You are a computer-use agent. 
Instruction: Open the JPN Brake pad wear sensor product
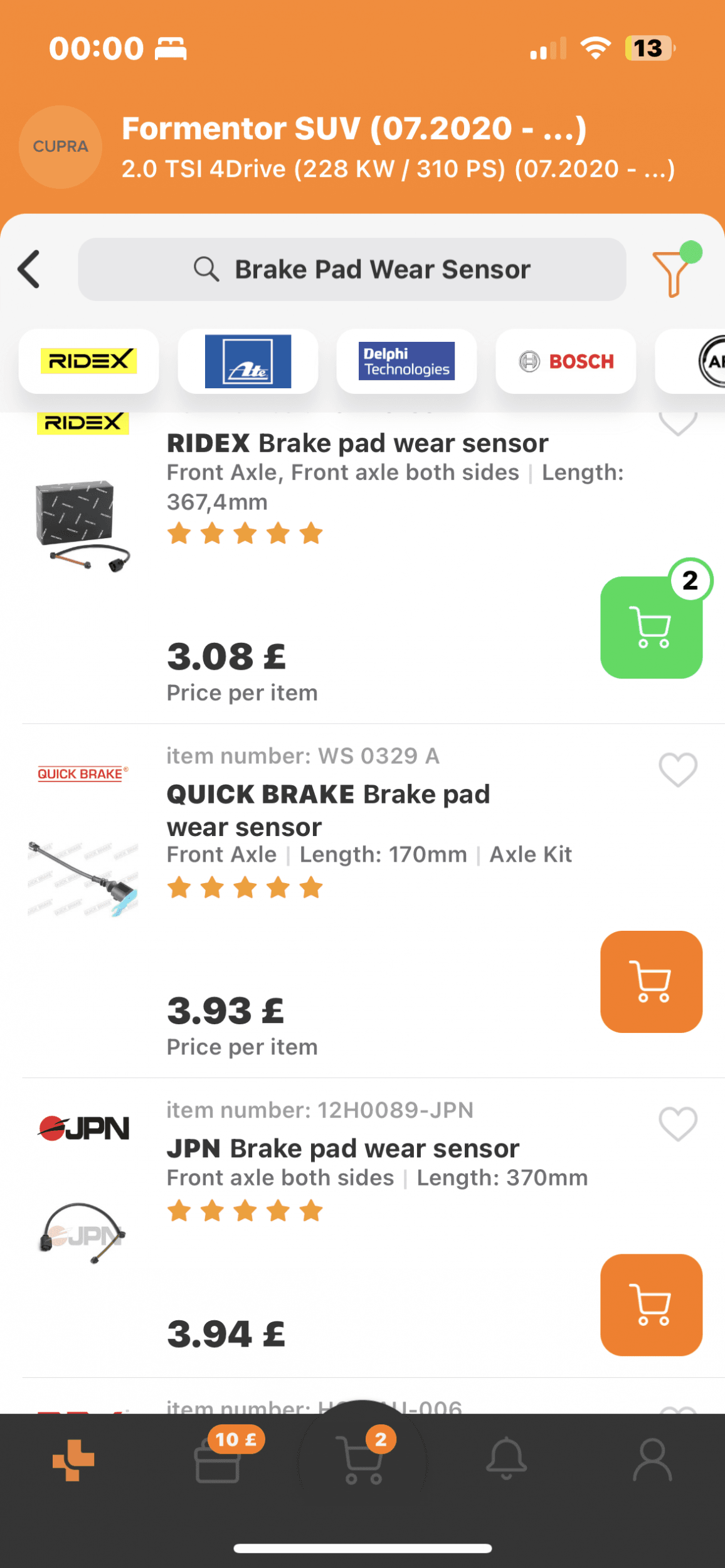tap(343, 1148)
